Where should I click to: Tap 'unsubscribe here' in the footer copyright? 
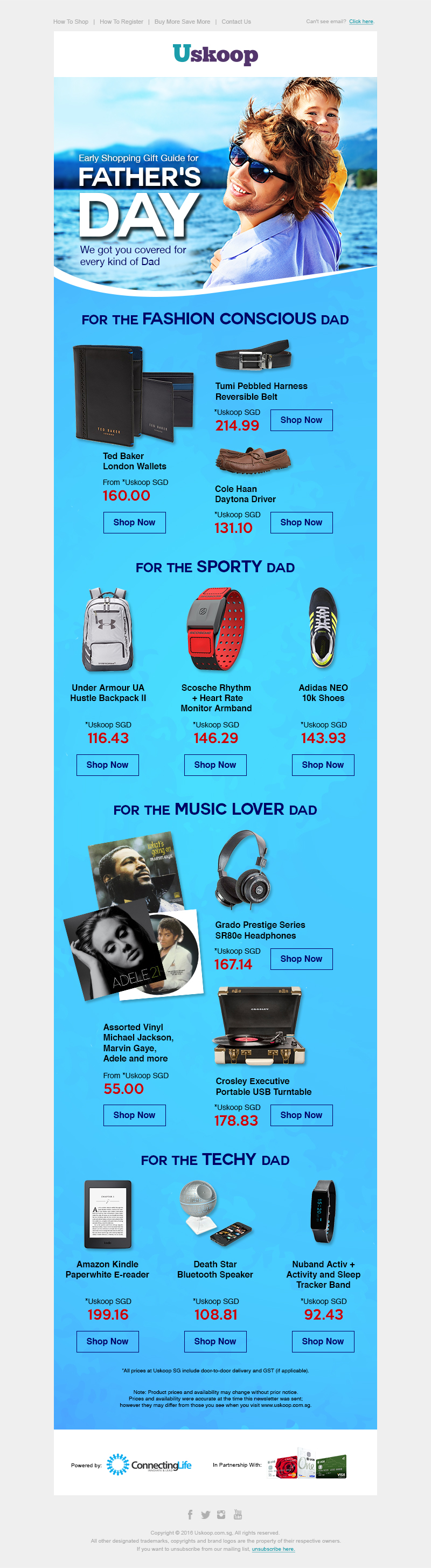pos(273,1549)
